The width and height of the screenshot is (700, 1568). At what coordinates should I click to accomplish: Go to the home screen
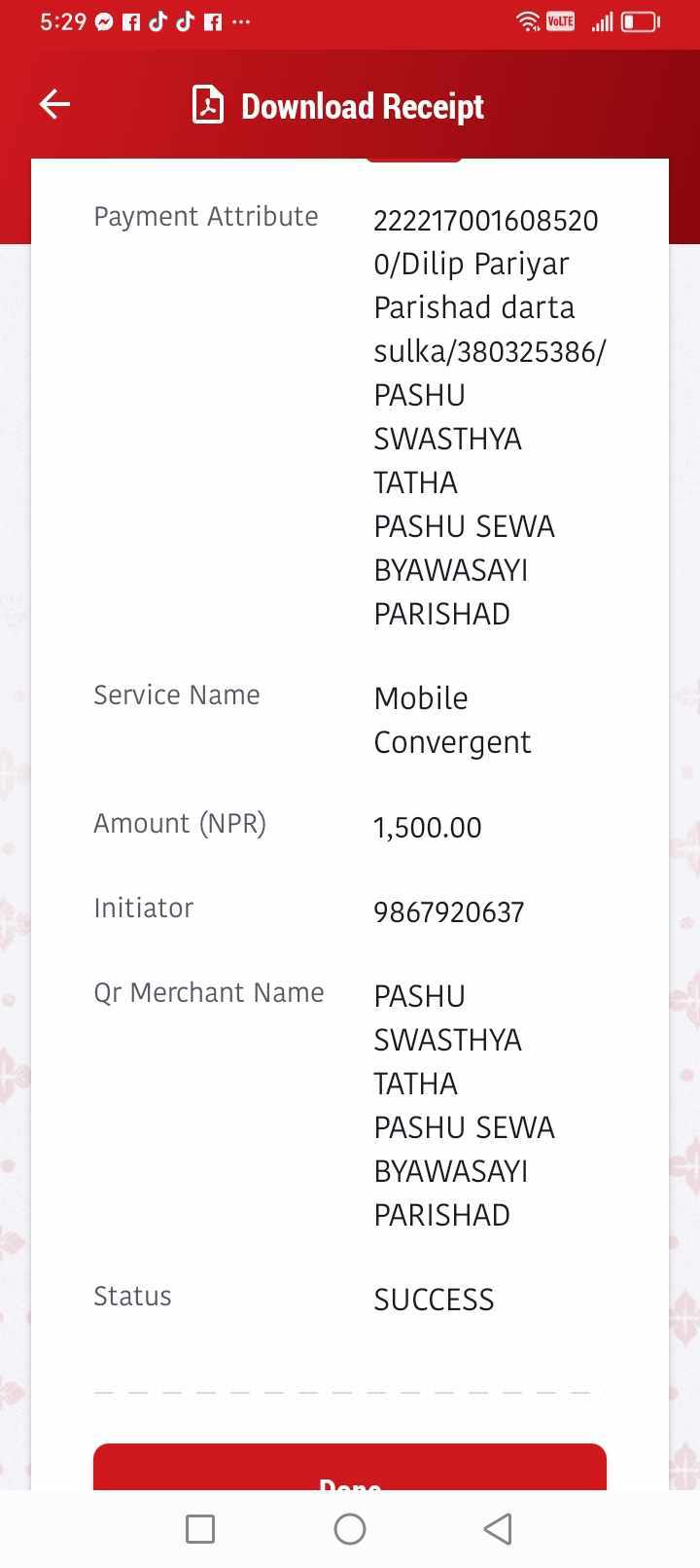point(350,1529)
